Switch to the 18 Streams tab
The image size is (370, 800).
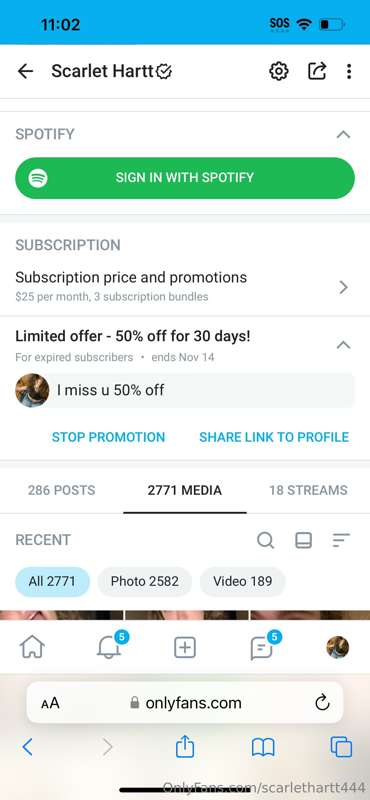(308, 490)
